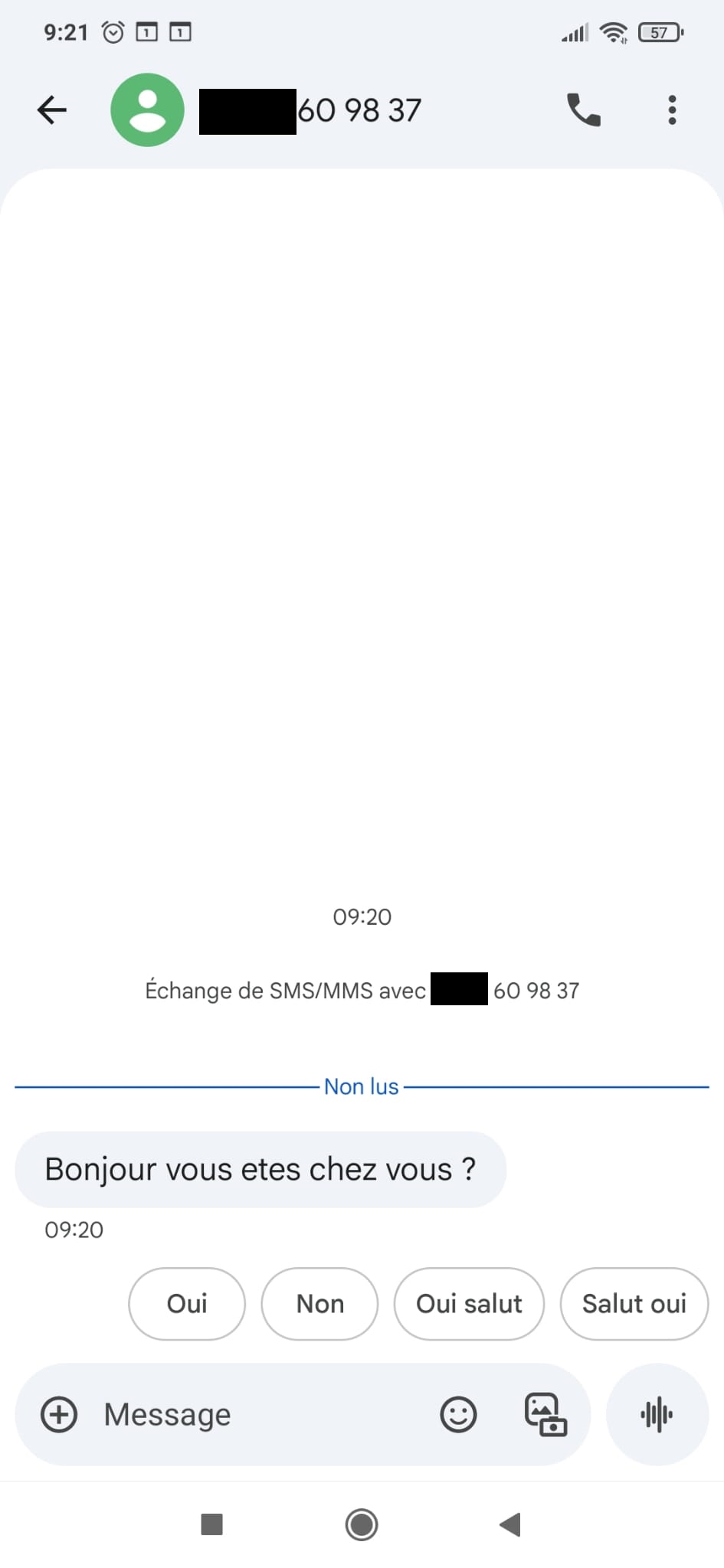Open the three-dot overflow menu
Screen dimensions: 724x1568
[x=672, y=110]
